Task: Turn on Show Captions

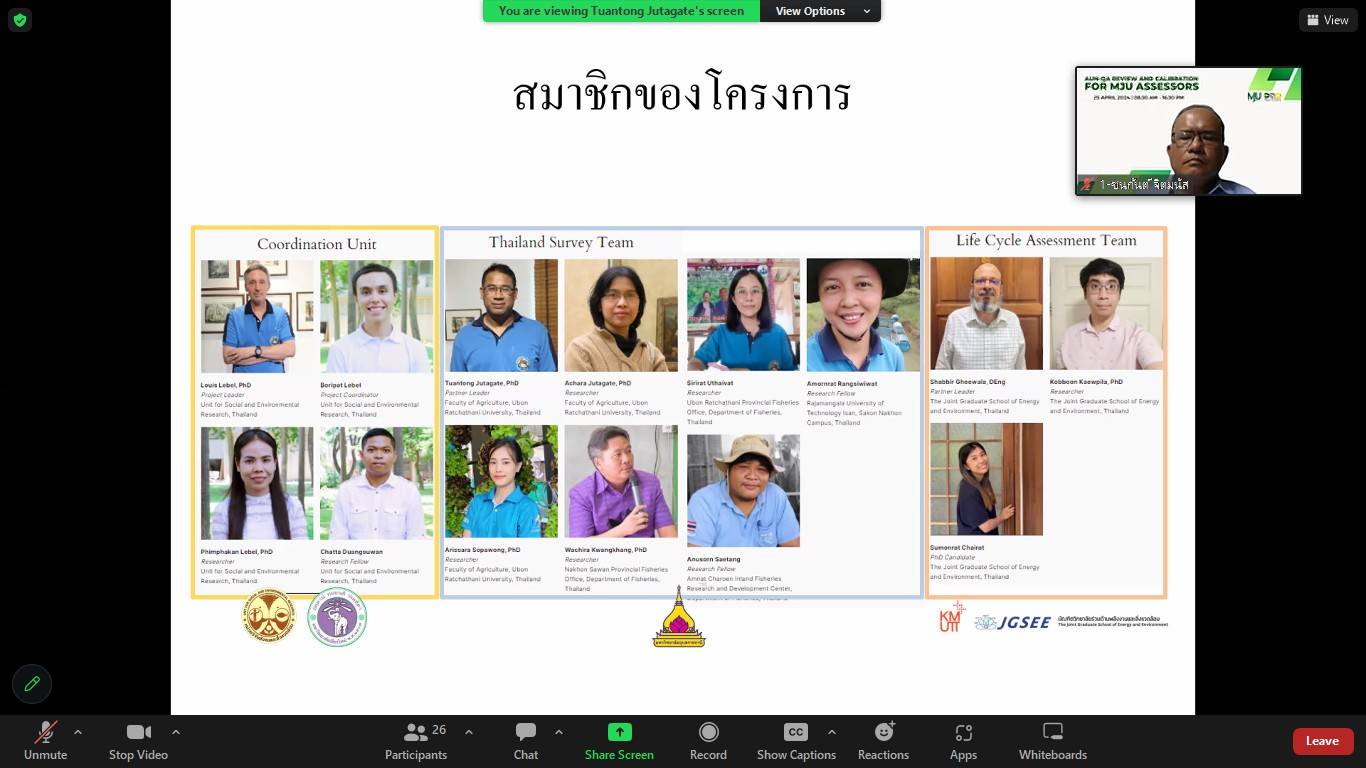Action: (x=796, y=740)
